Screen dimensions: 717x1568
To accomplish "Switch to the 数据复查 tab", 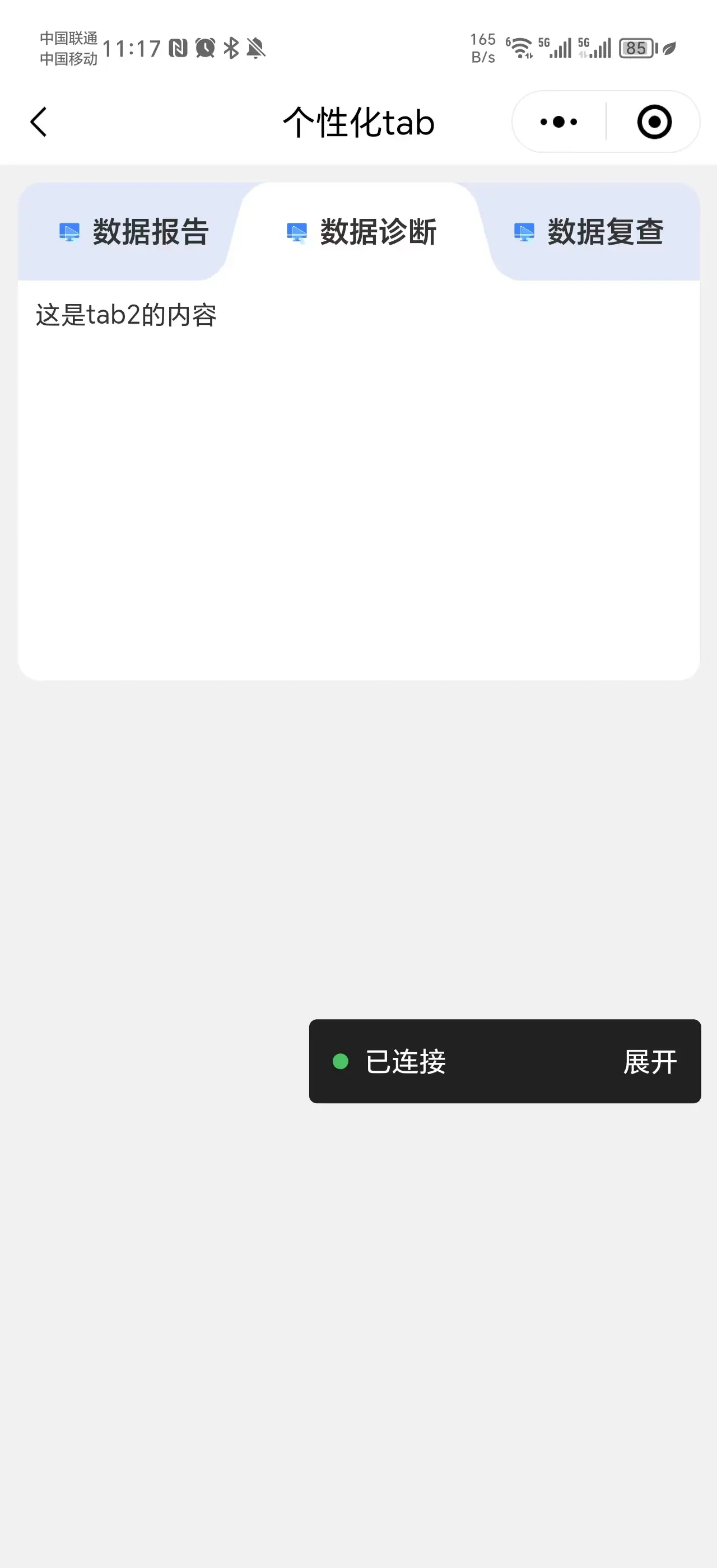I will [589, 232].
